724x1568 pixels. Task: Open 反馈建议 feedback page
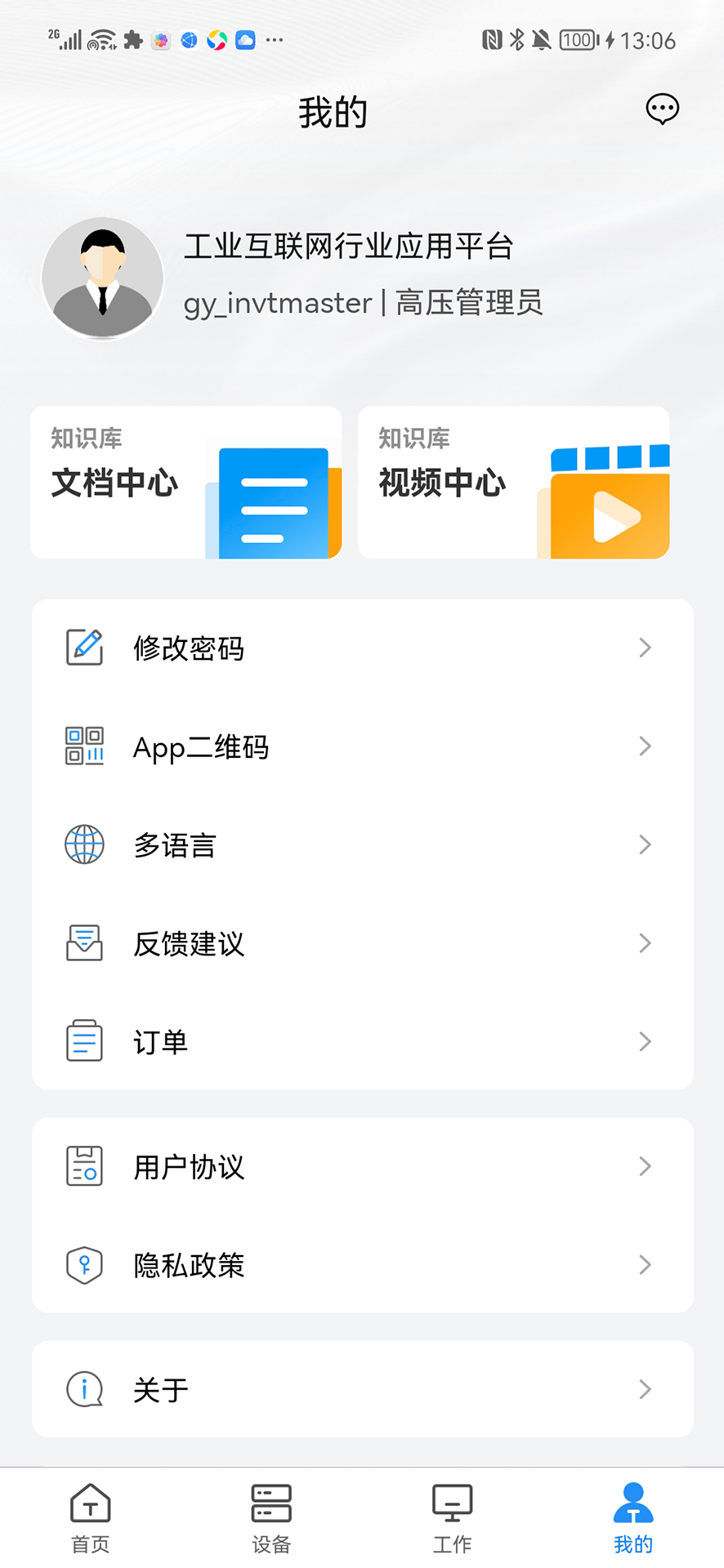tap(363, 943)
